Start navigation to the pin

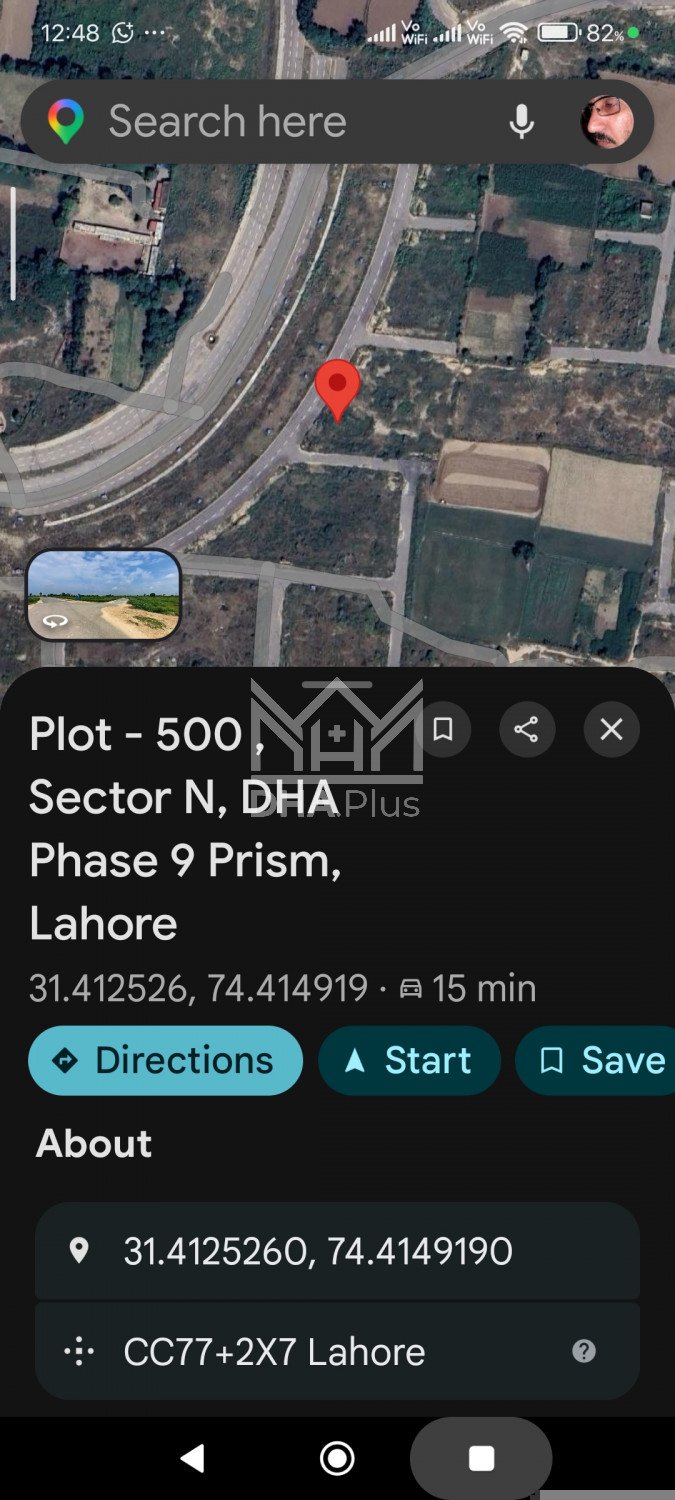[x=409, y=1060]
